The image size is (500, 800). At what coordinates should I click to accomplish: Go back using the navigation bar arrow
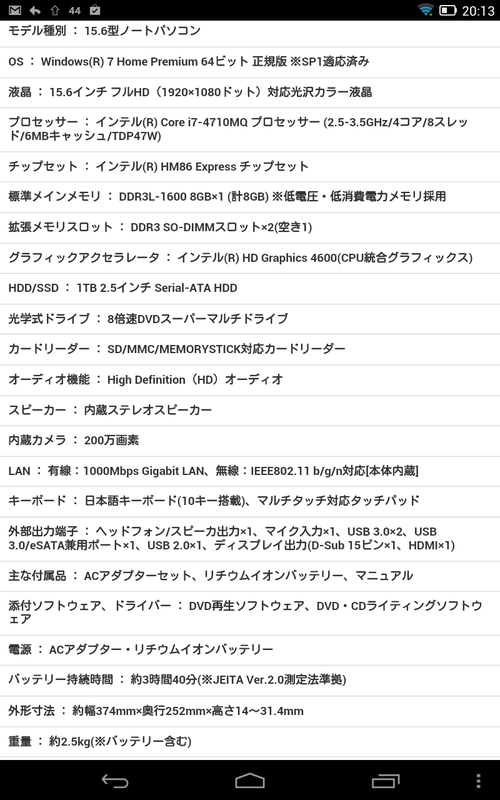(115, 781)
